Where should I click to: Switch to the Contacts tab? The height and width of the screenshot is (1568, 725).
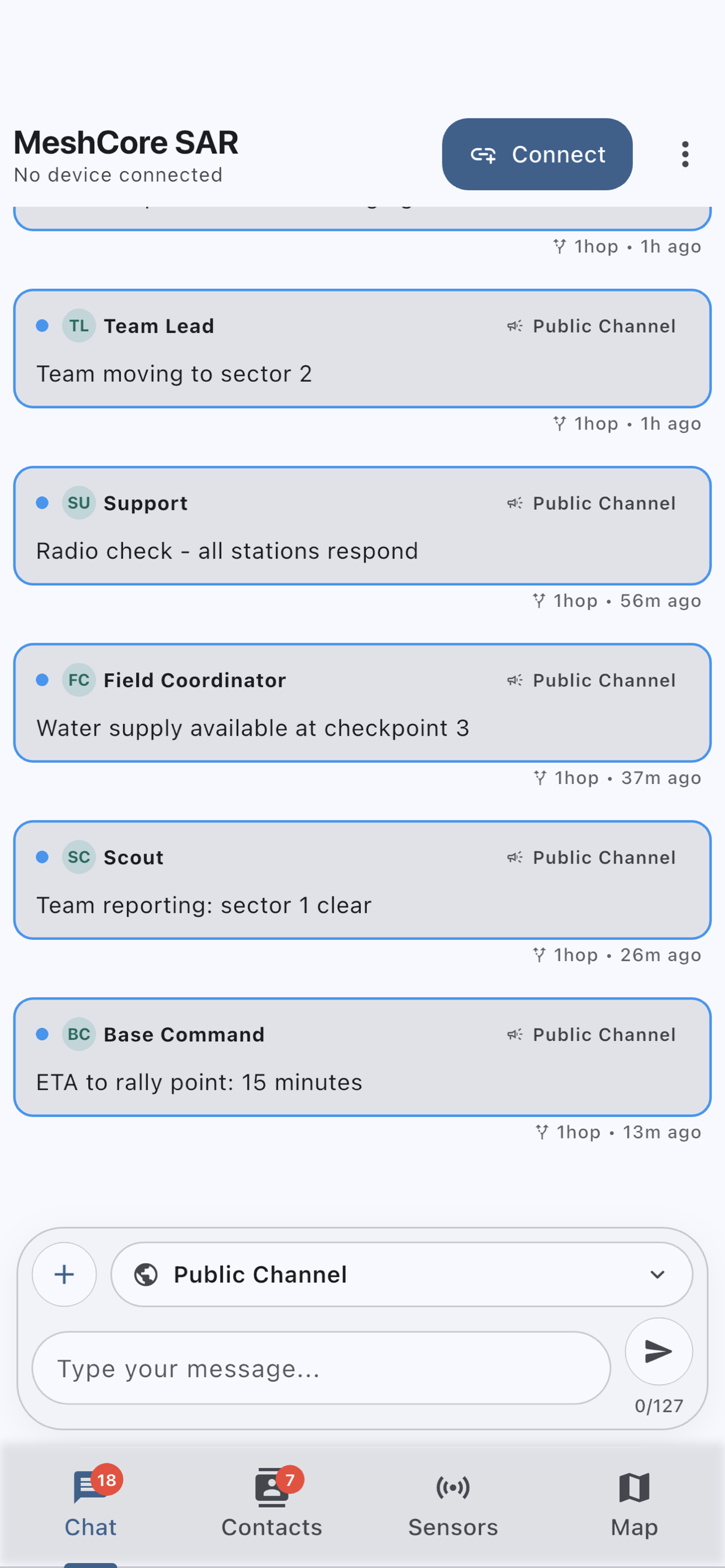coord(272,1503)
